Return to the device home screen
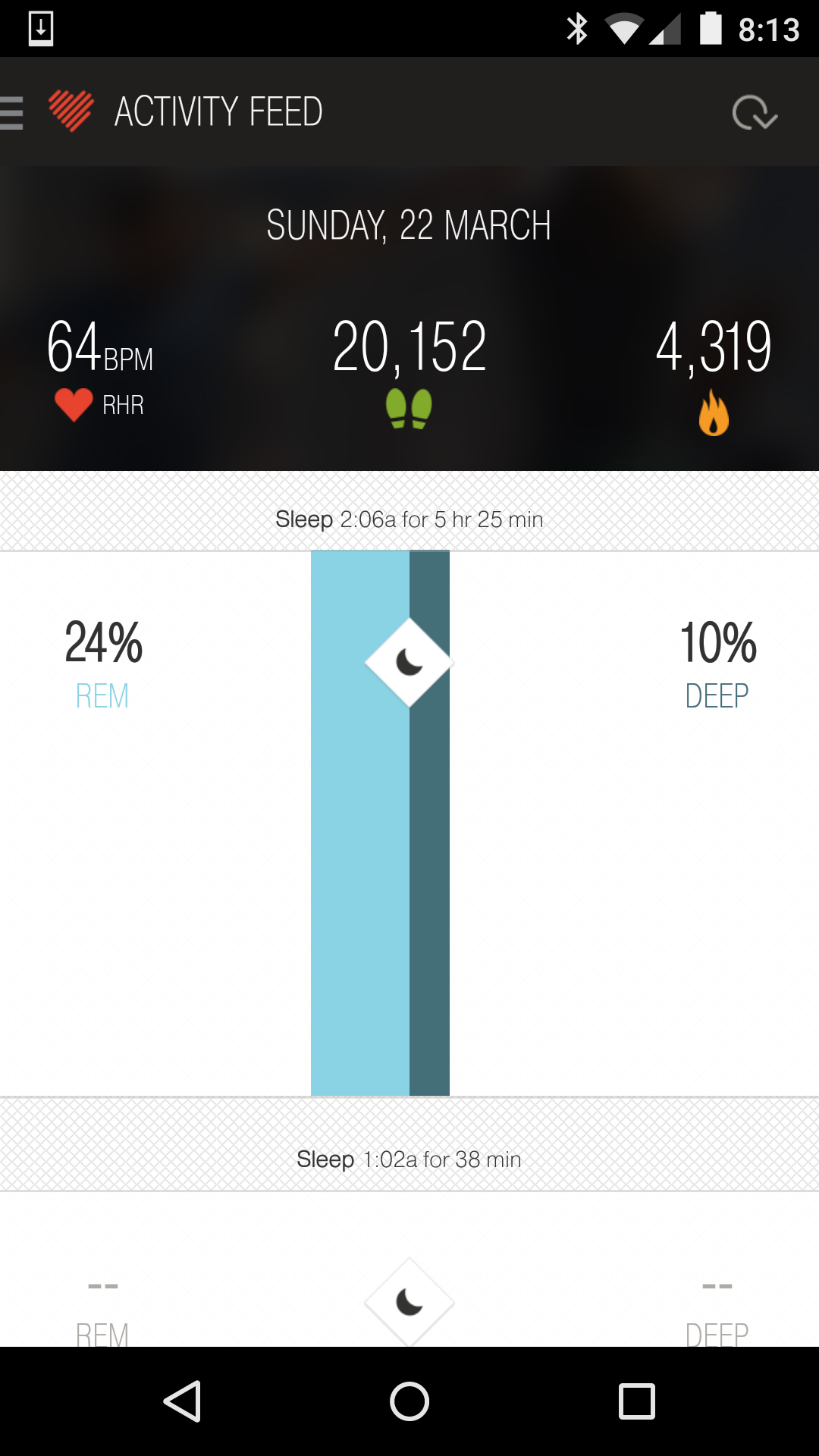 point(409,1401)
